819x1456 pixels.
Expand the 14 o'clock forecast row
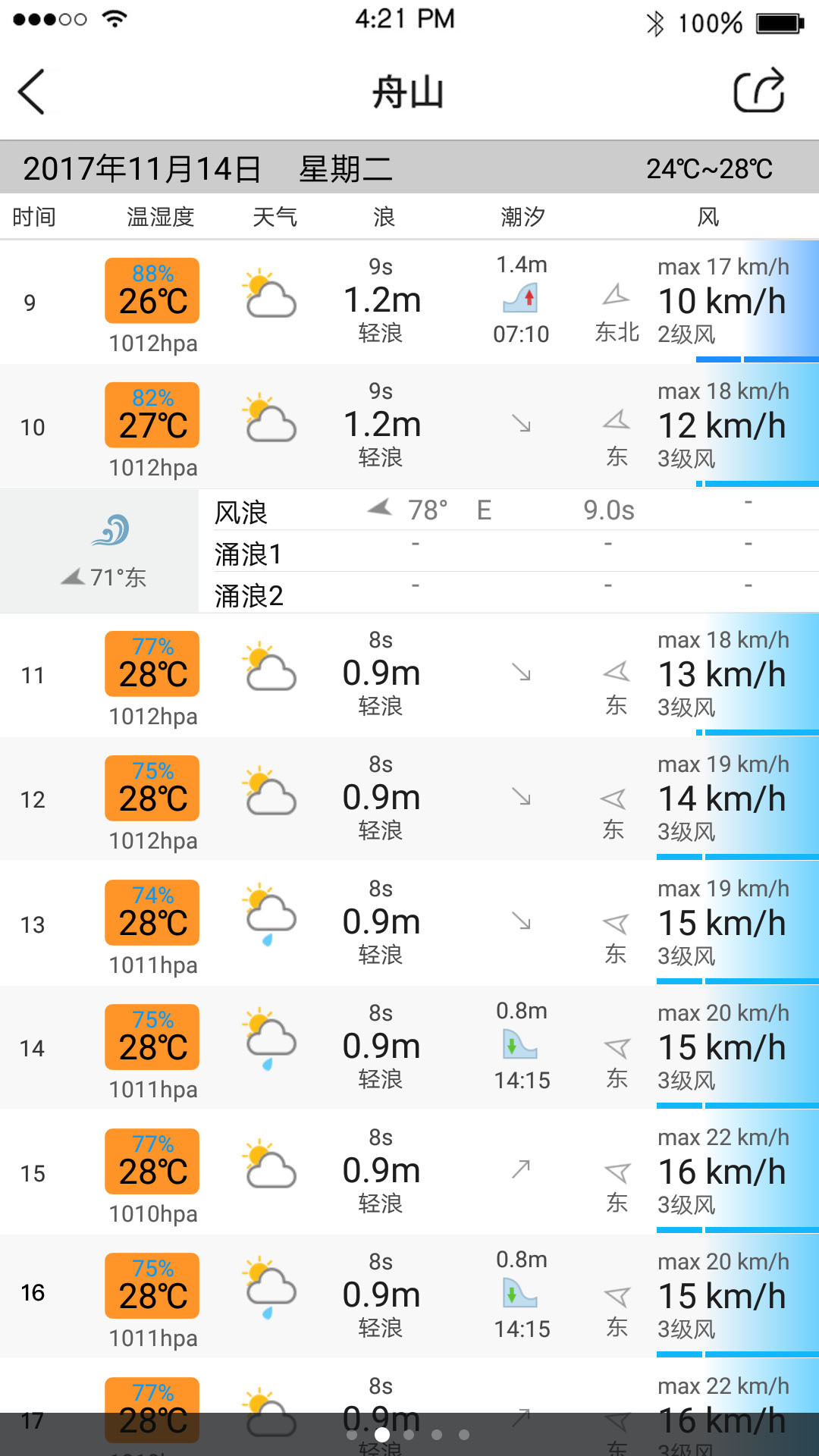click(409, 1048)
